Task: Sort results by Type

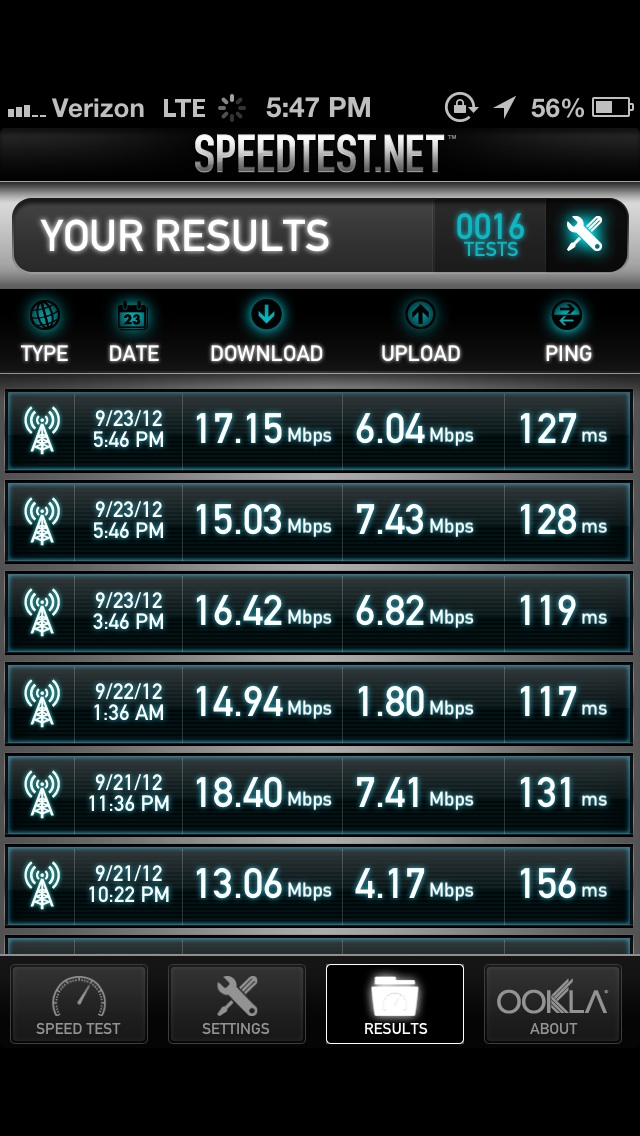Action: pyautogui.click(x=44, y=333)
